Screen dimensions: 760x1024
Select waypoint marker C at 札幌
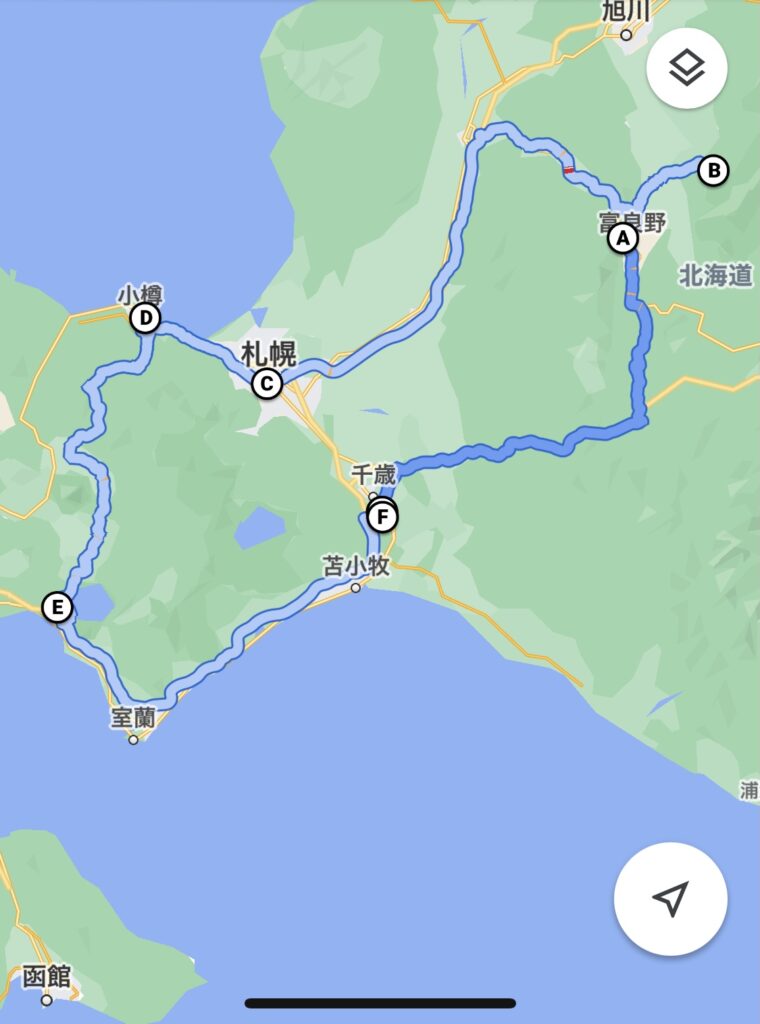(267, 384)
